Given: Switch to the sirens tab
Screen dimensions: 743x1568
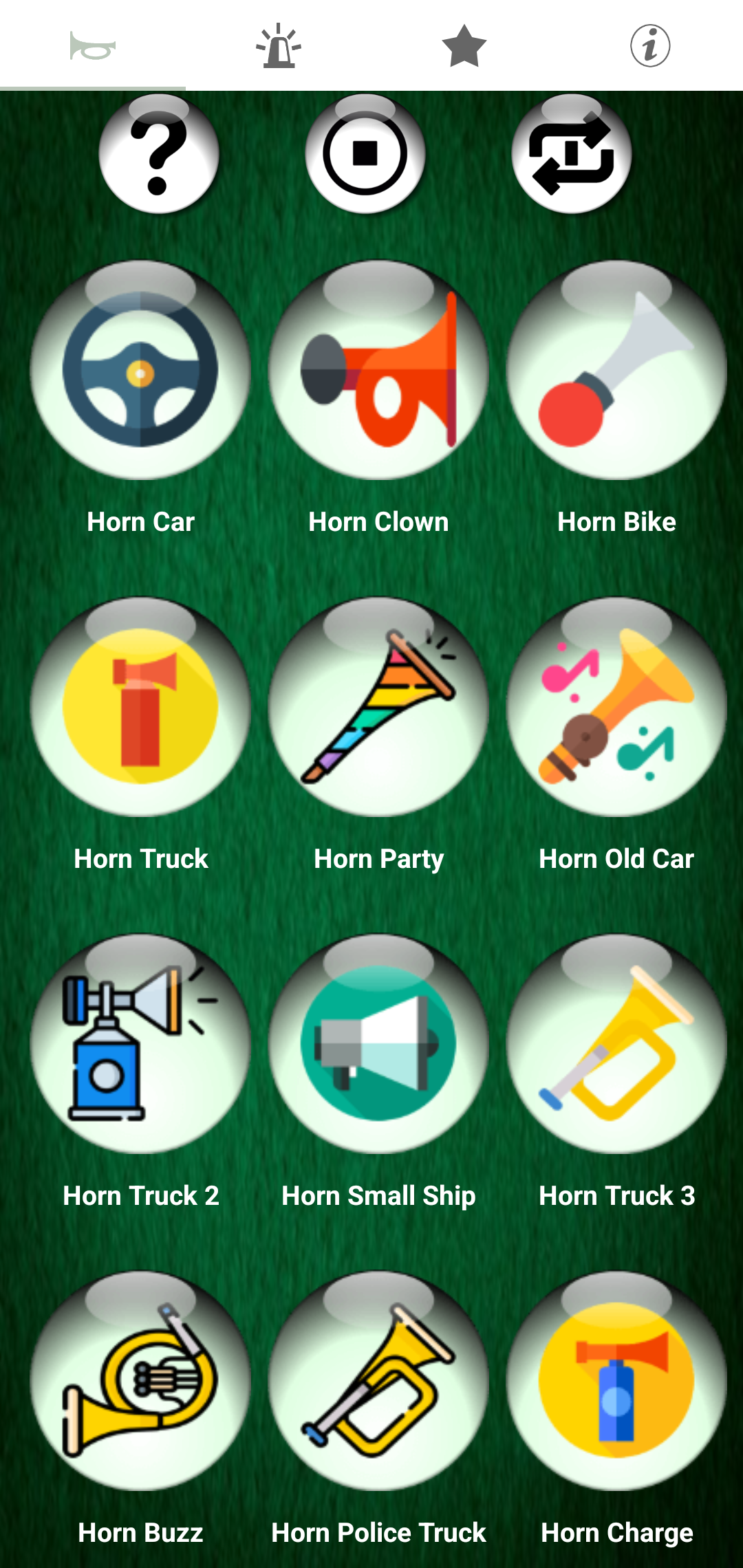Looking at the screenshot, I should click(279, 45).
